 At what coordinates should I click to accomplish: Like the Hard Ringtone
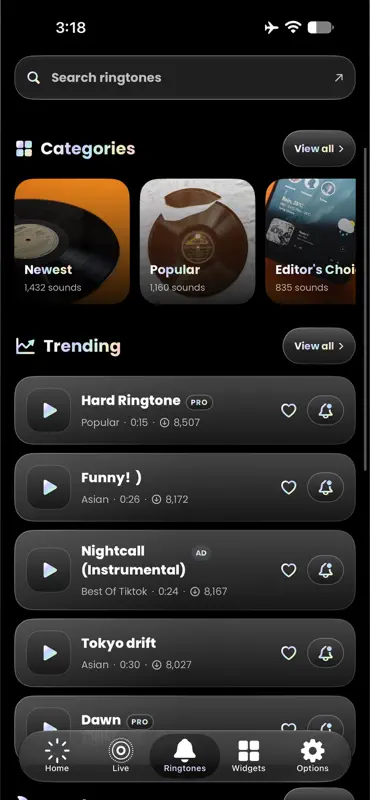(x=289, y=410)
